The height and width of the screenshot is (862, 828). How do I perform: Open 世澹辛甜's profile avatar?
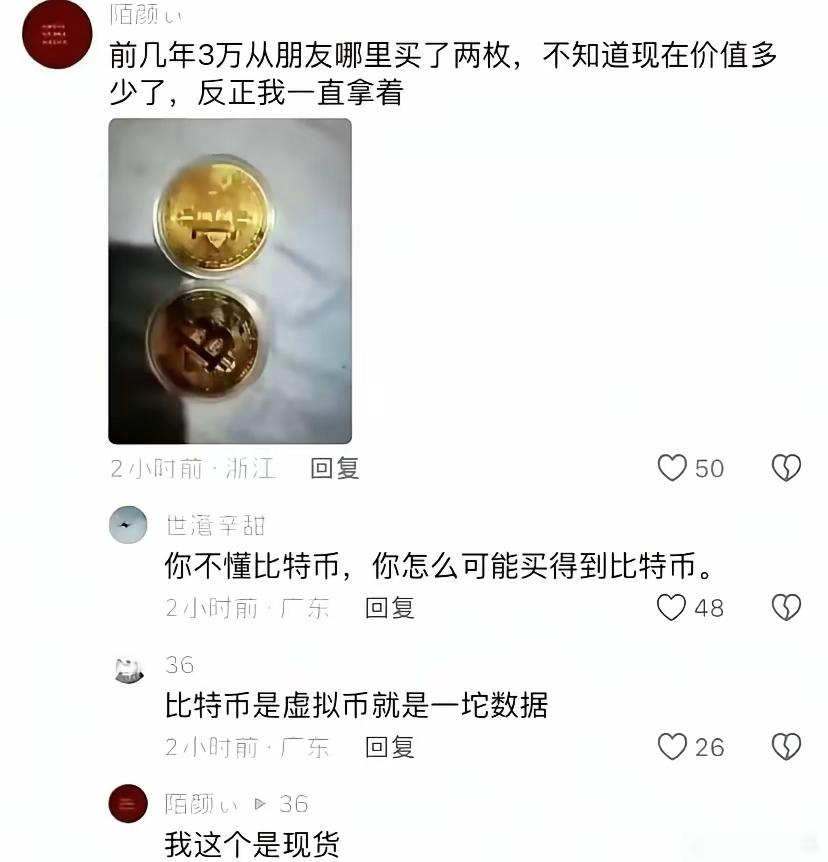pos(125,524)
